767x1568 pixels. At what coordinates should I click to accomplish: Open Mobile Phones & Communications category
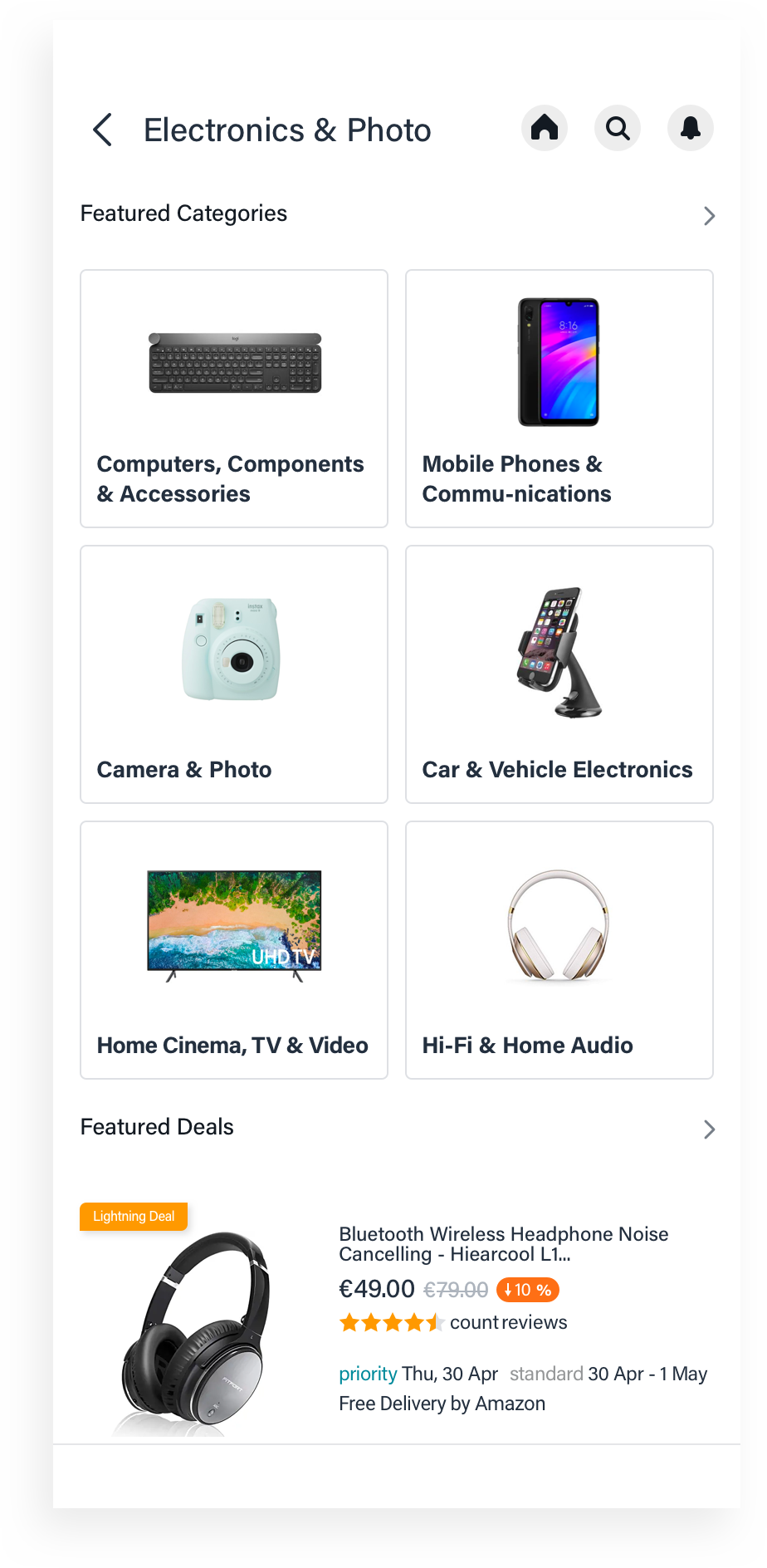tap(559, 399)
